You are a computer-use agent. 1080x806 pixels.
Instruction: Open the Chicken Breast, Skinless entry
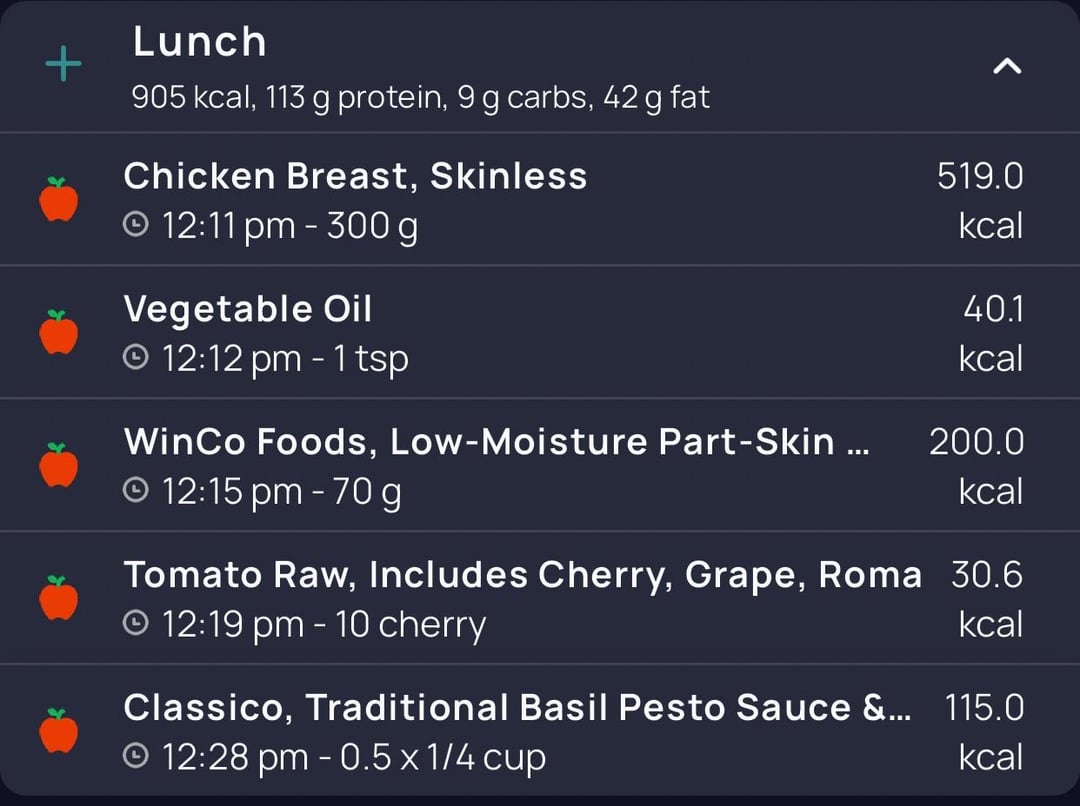pos(540,200)
